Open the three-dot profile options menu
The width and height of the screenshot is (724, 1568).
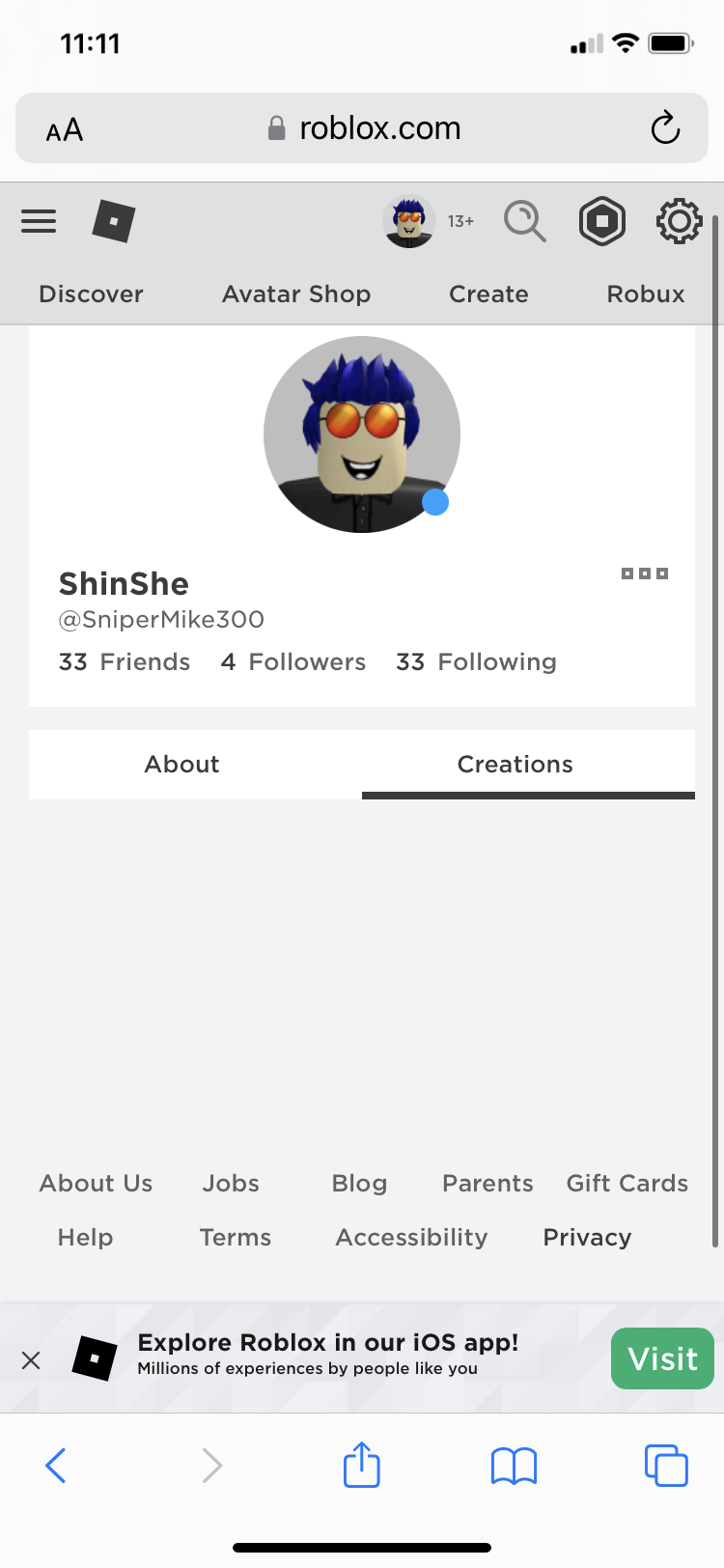click(x=644, y=574)
